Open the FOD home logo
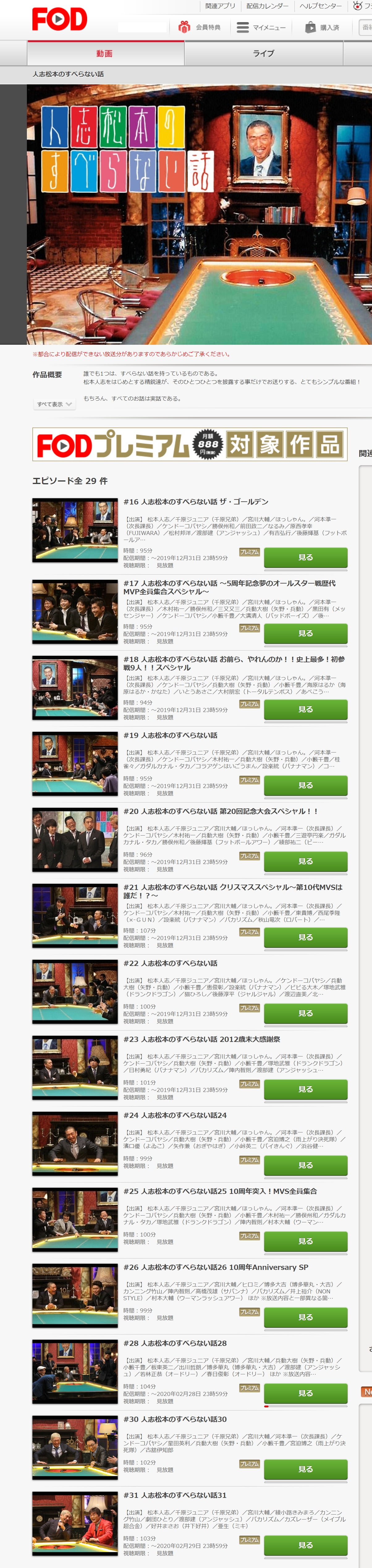The width and height of the screenshot is (372, 1568). tap(60, 19)
